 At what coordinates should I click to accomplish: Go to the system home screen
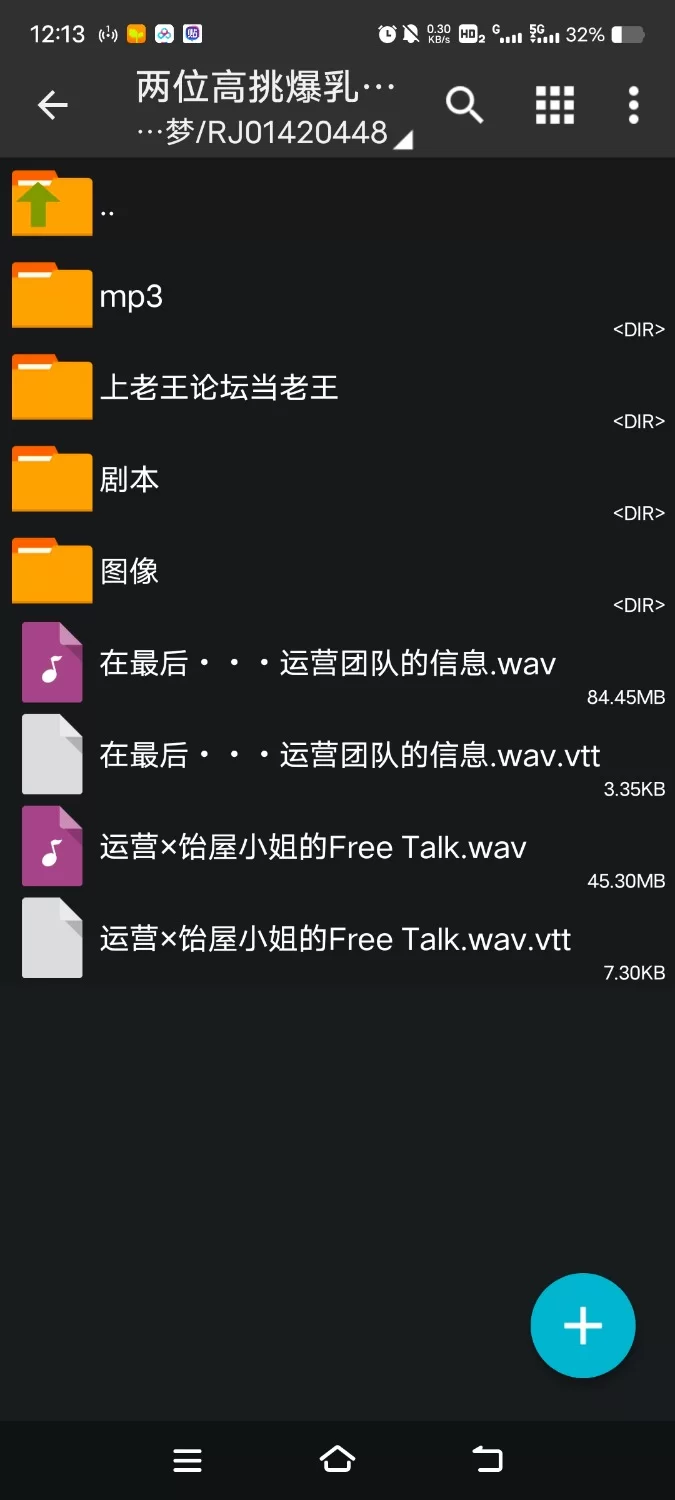point(337,1460)
